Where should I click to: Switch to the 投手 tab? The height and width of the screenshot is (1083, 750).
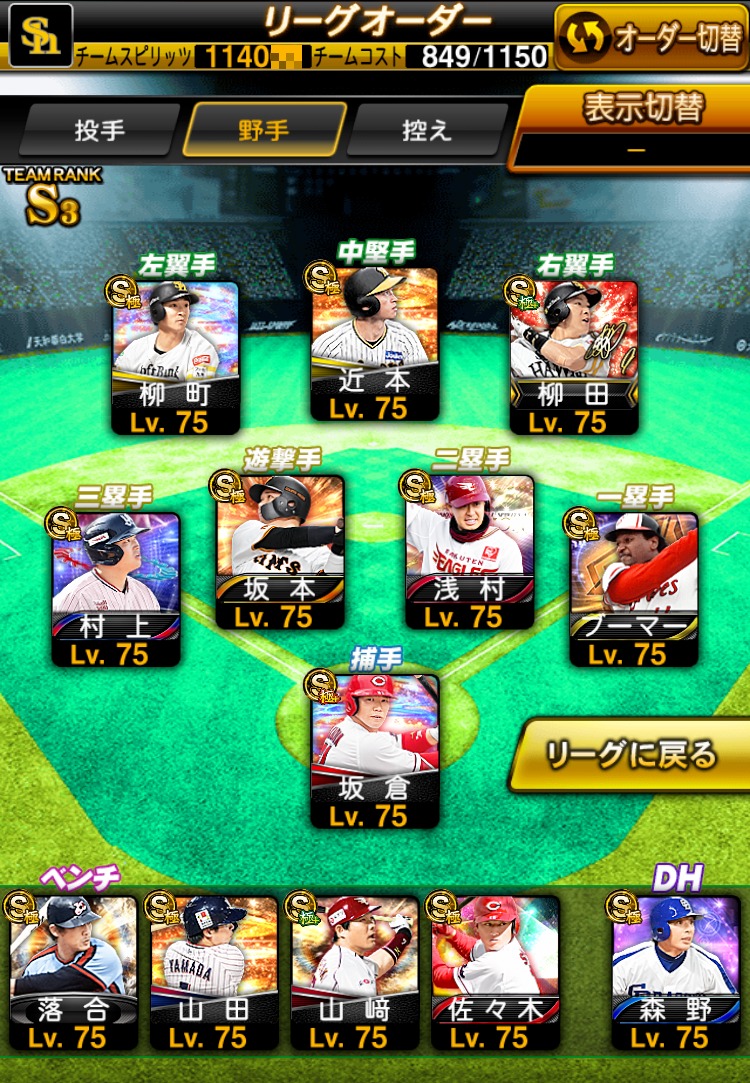(99, 131)
